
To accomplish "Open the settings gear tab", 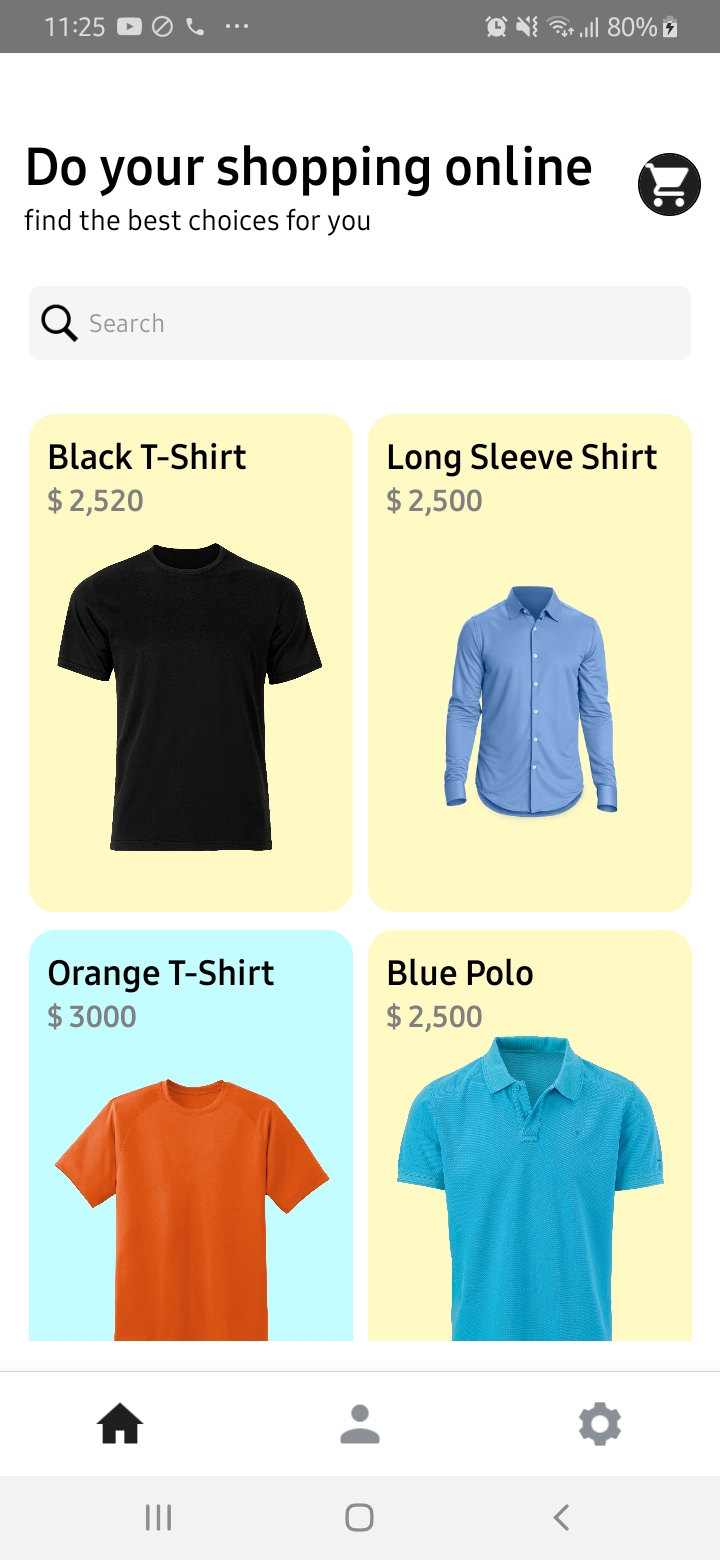I will pos(600,1423).
